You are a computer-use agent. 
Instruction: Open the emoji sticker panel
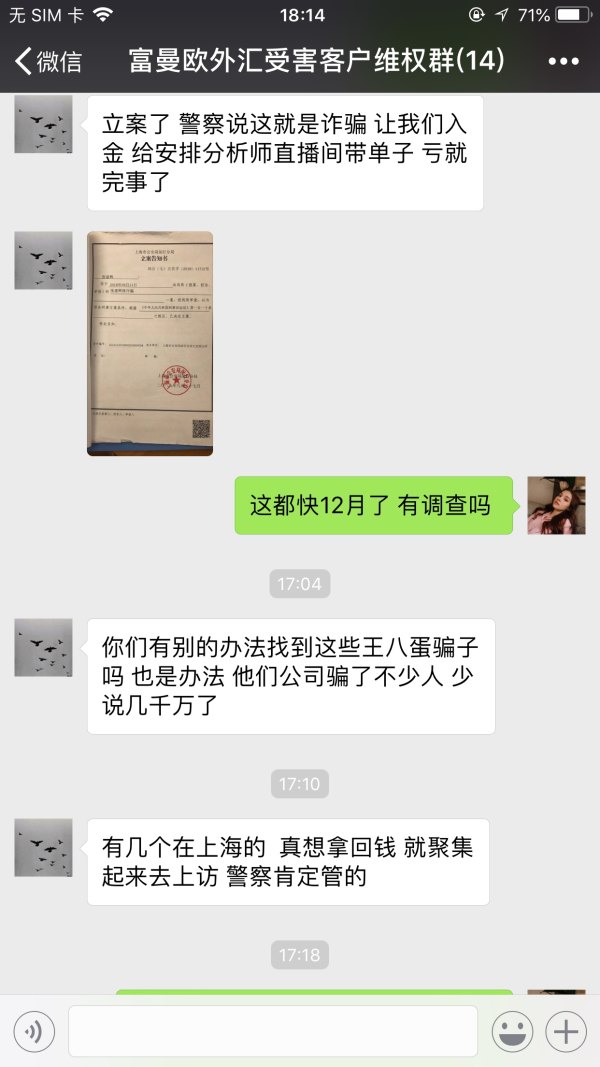coord(512,1031)
